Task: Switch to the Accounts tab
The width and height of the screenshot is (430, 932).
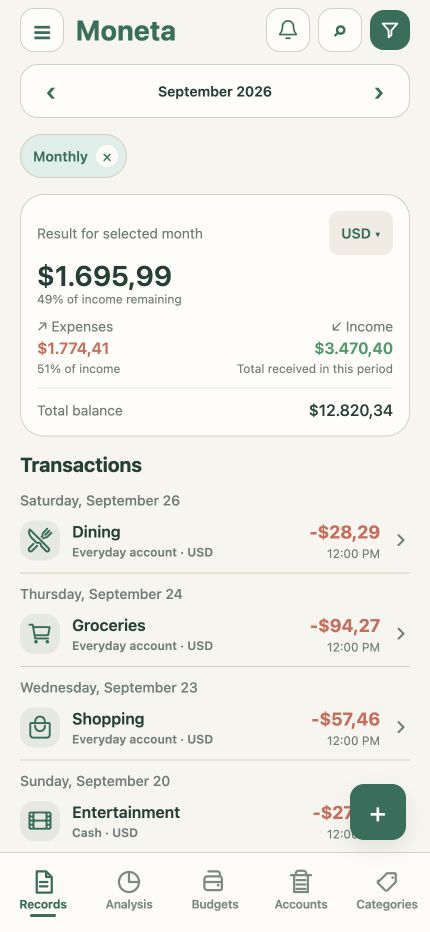Action: (301, 892)
